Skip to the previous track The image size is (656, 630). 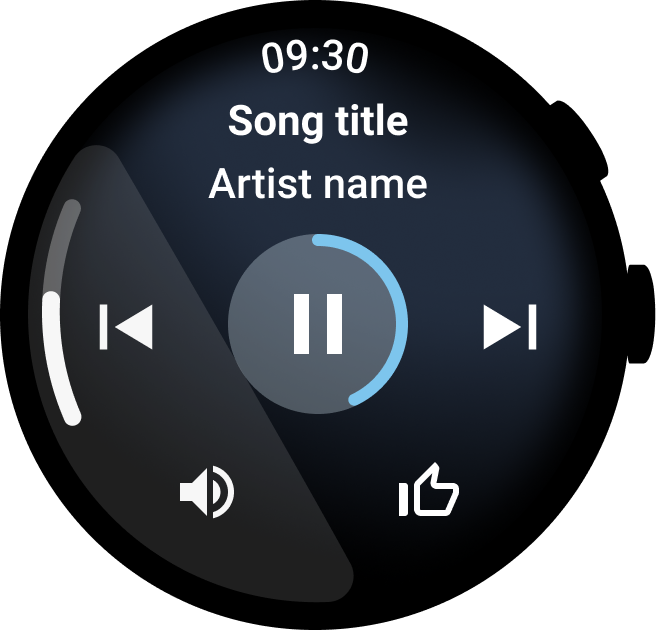[x=127, y=327]
